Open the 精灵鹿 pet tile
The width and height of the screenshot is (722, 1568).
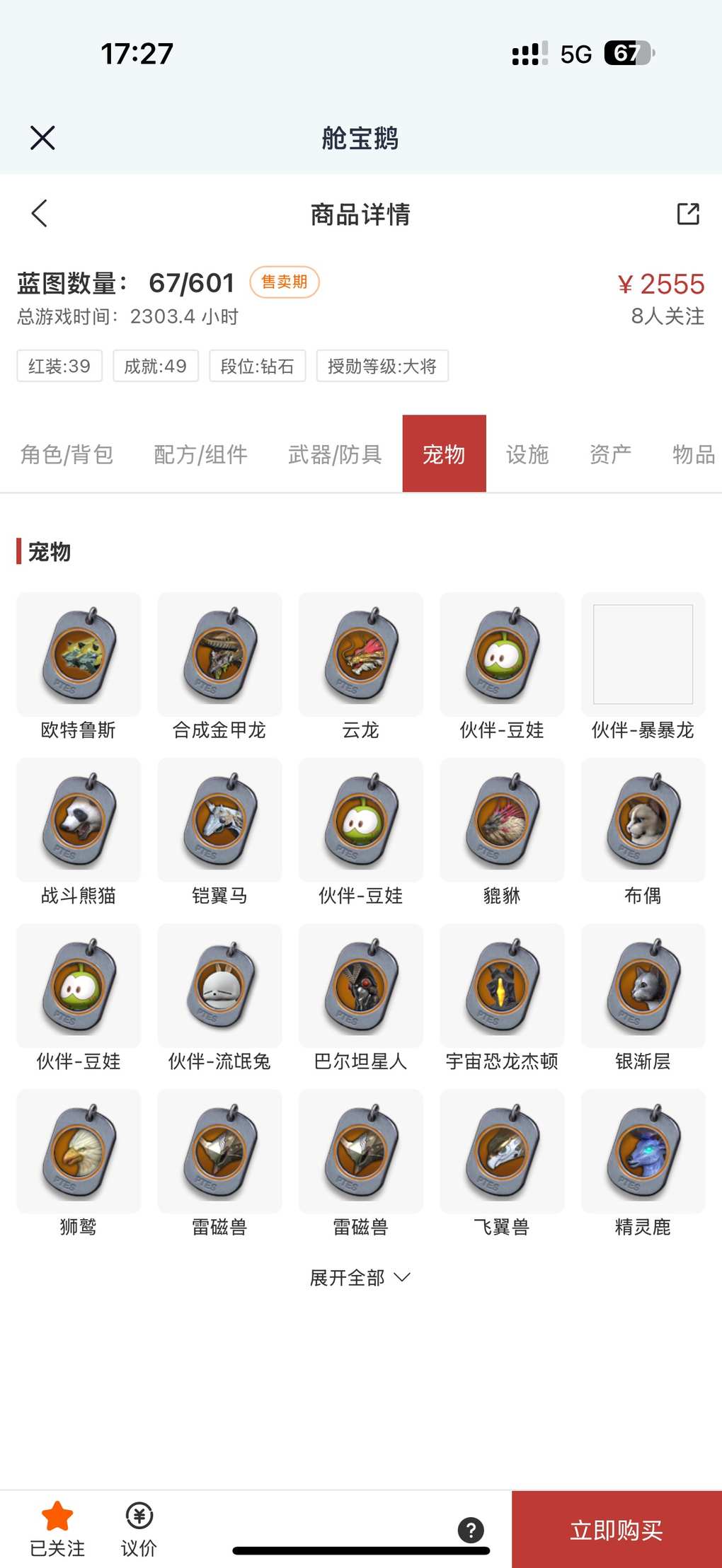(x=643, y=1152)
